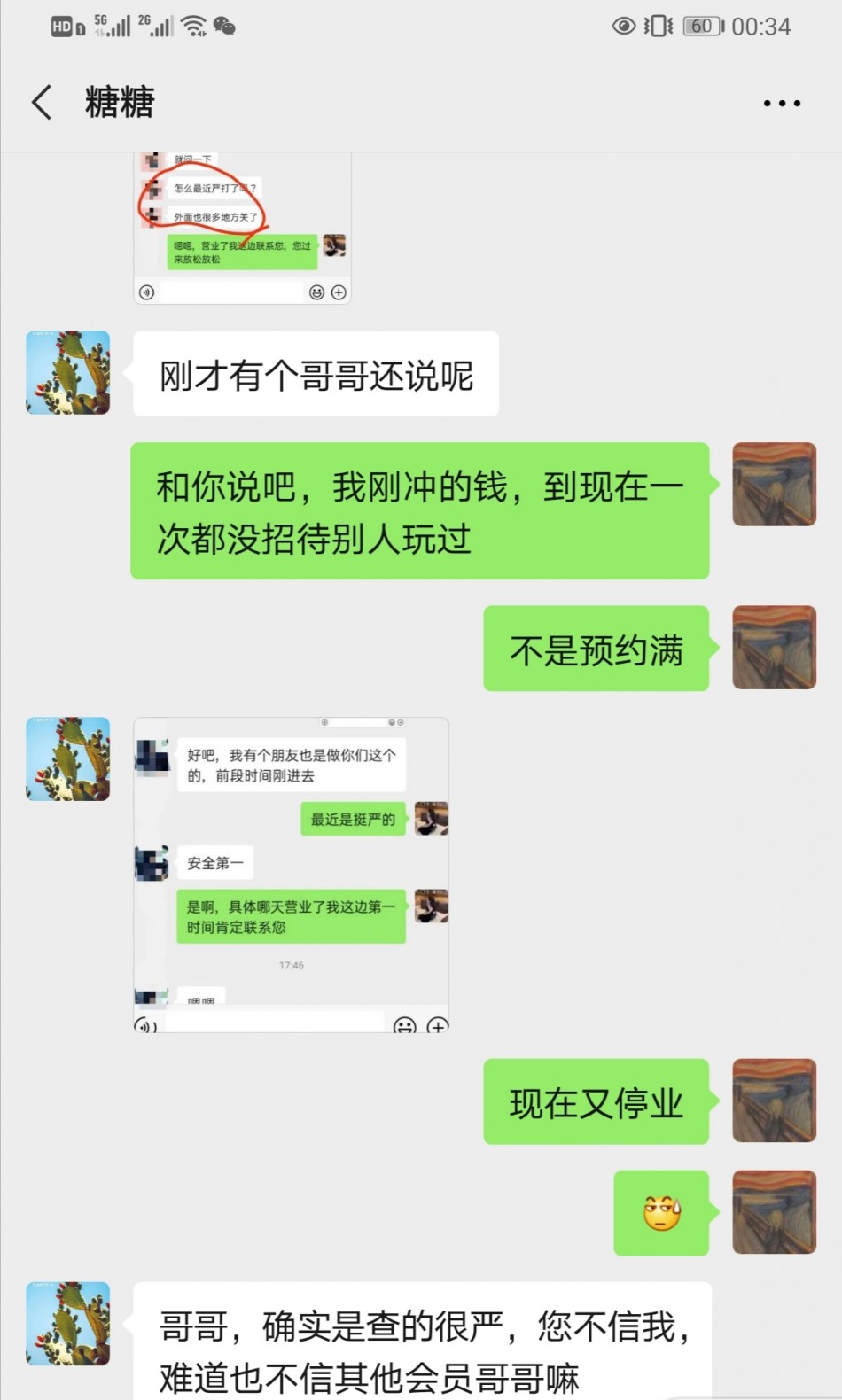
Task: Open the screenshot containing 安全第一
Action: point(291,875)
